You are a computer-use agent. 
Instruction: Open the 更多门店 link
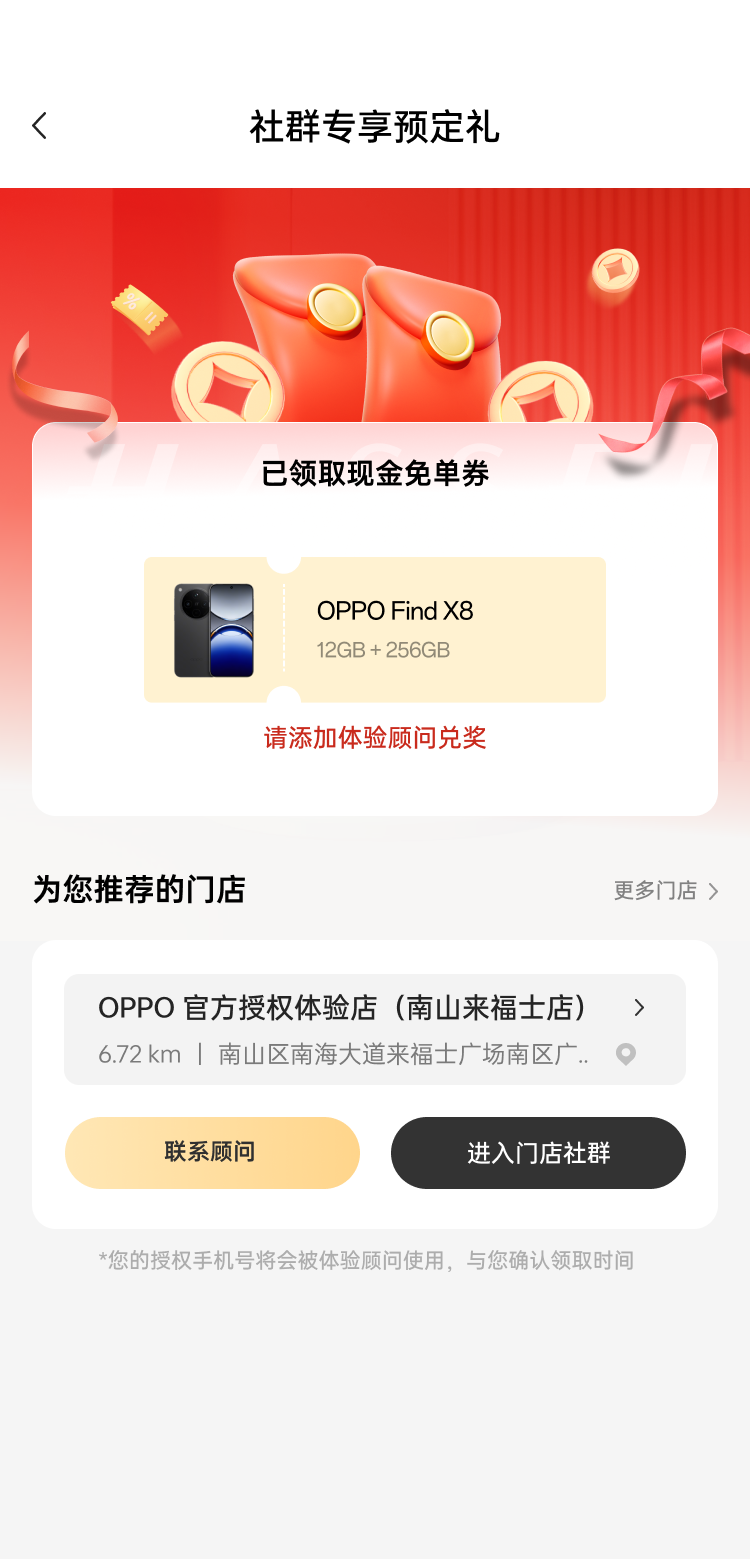666,891
